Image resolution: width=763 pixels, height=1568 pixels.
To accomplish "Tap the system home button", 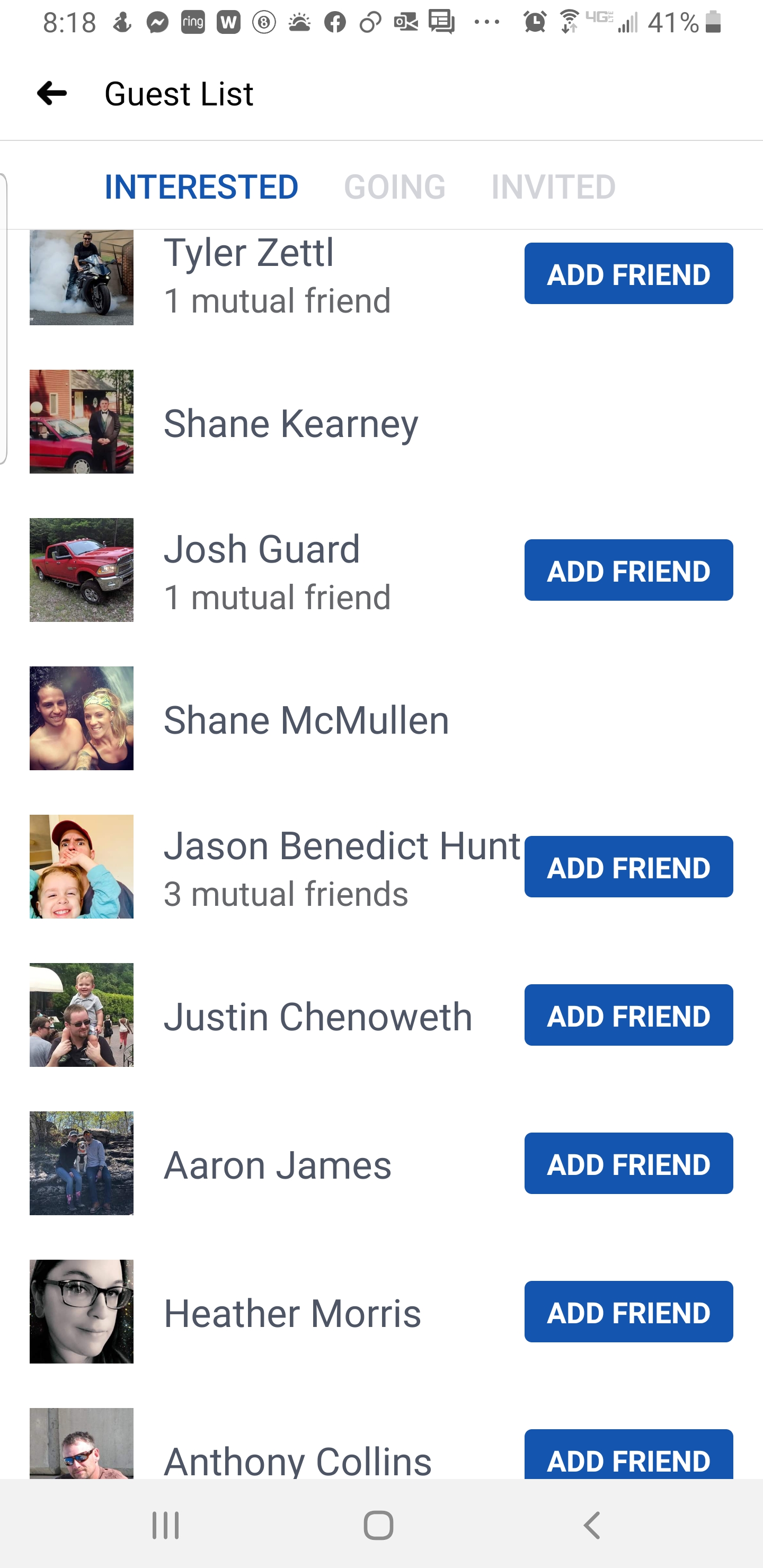I will pyautogui.click(x=378, y=1526).
